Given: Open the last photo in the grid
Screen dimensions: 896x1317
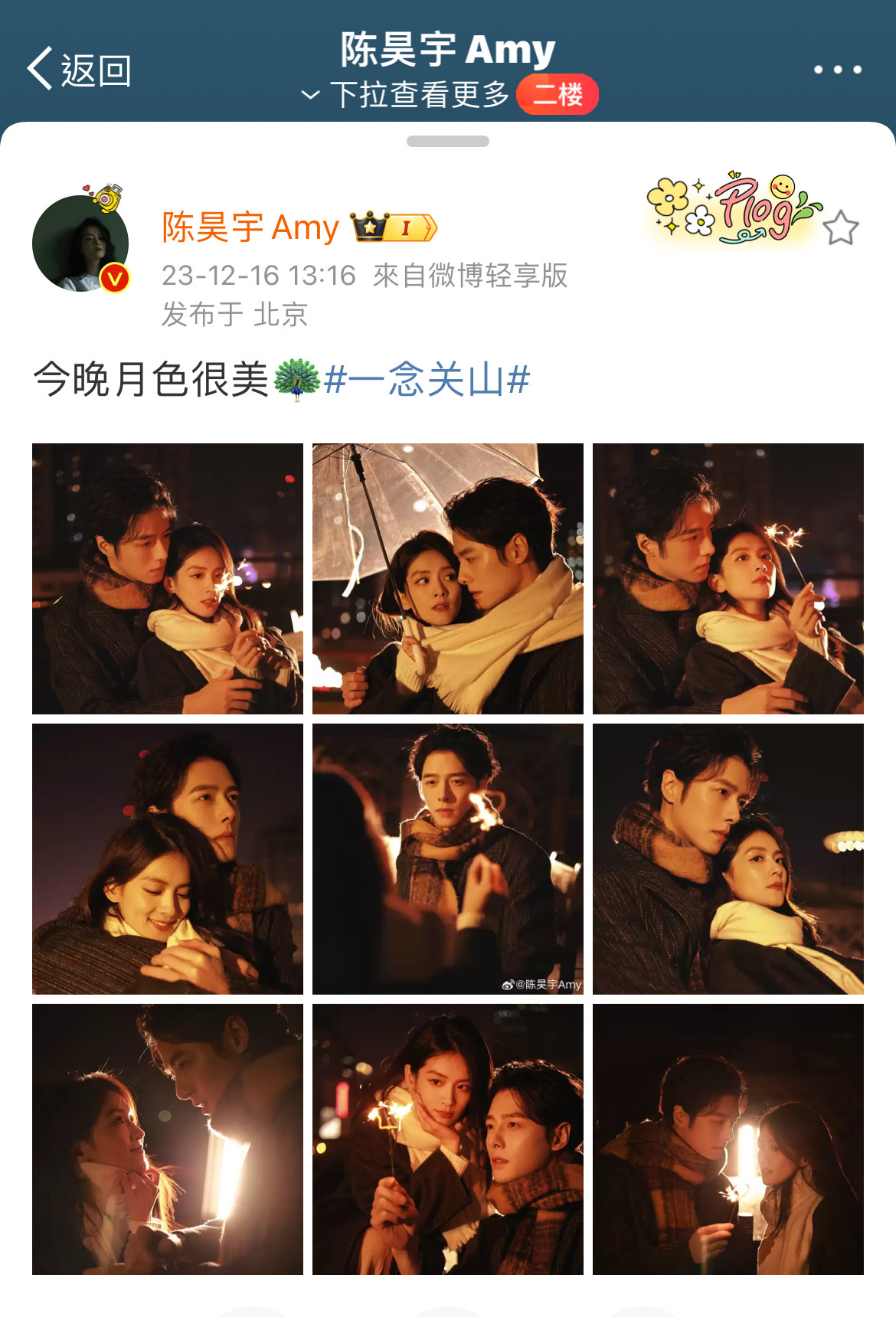Looking at the screenshot, I should click(728, 1139).
